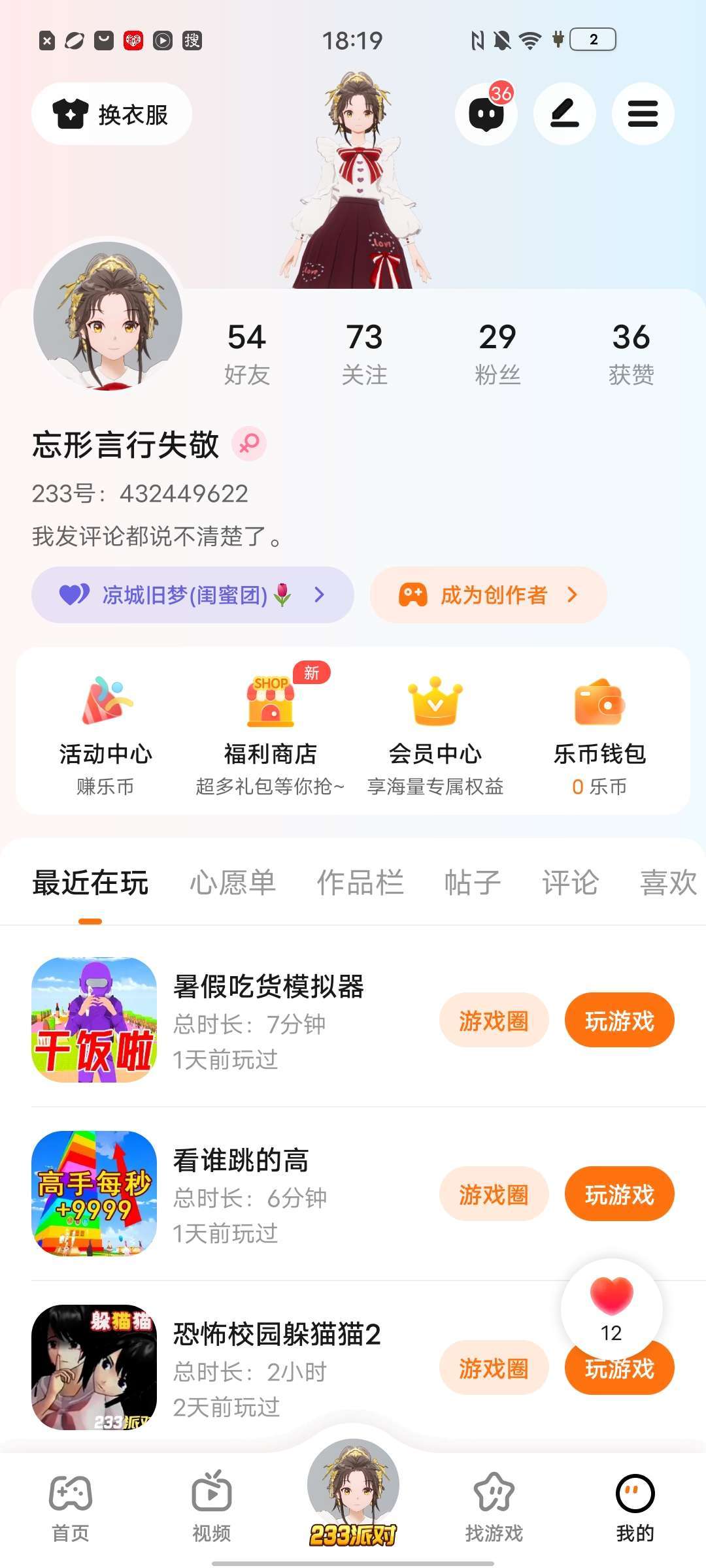View the 54 好友 friends list
This screenshot has width=706, height=1568.
tap(247, 353)
